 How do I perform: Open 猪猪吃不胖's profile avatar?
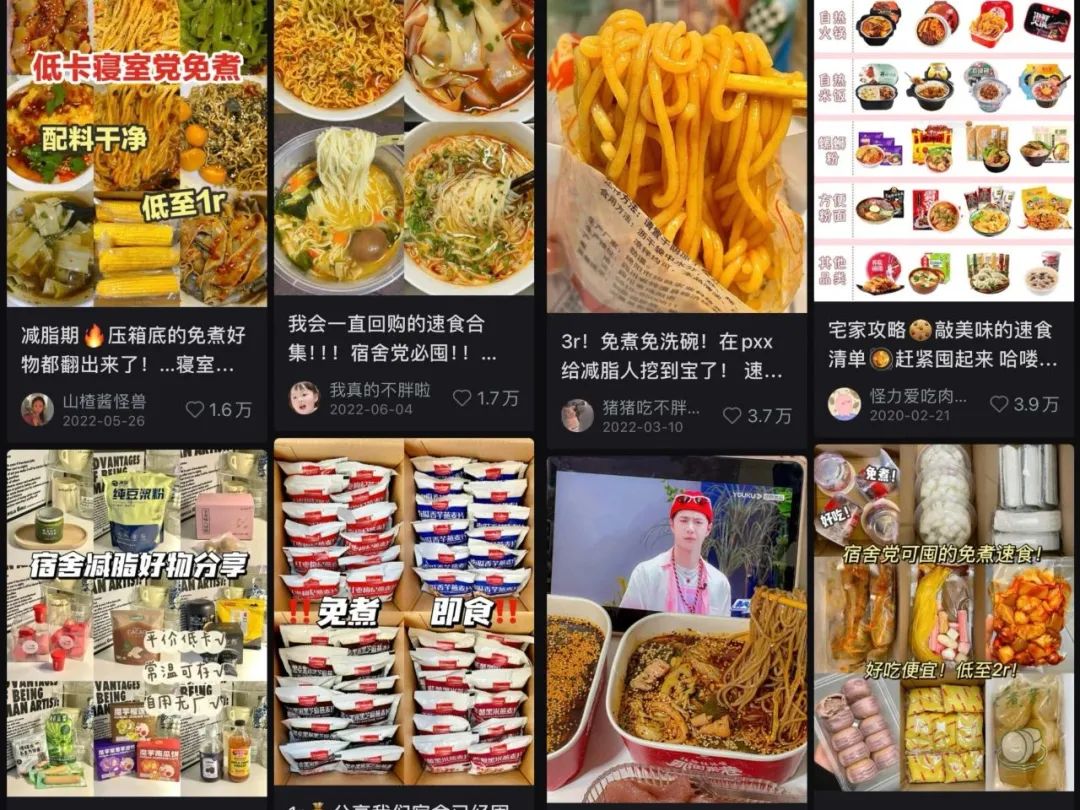(x=577, y=415)
